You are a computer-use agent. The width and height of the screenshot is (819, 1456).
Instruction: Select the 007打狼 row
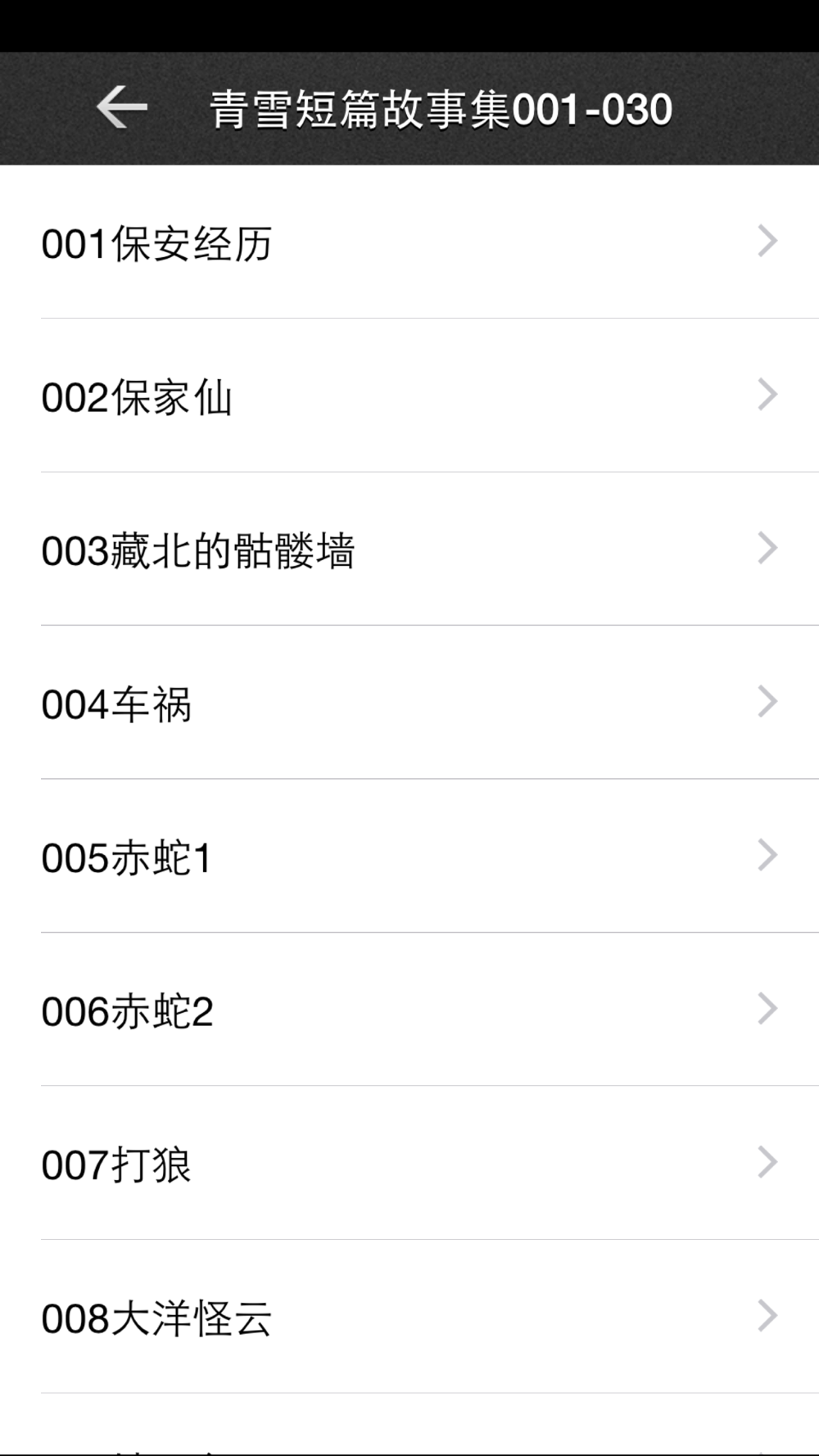[x=409, y=1163]
